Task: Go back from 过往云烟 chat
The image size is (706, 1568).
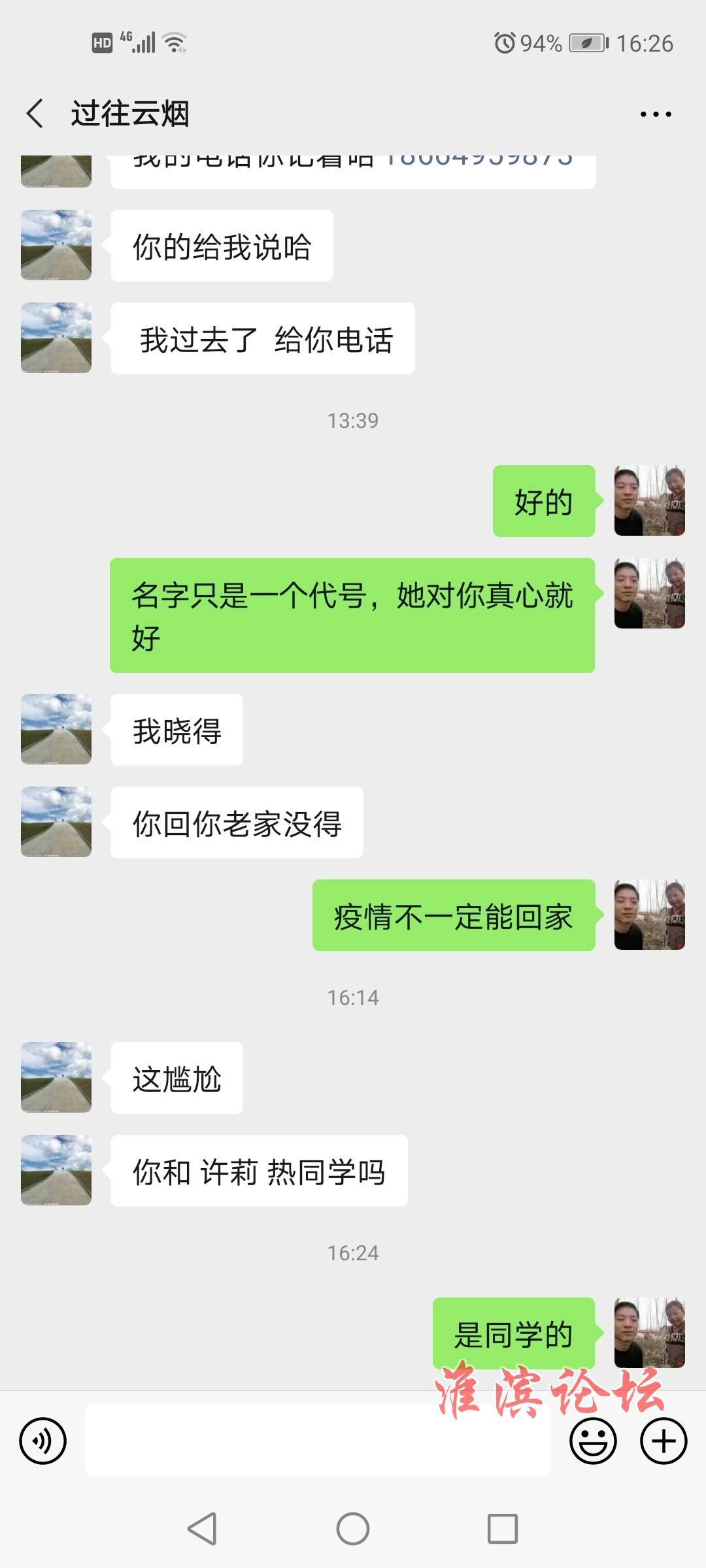Action: pyautogui.click(x=35, y=114)
